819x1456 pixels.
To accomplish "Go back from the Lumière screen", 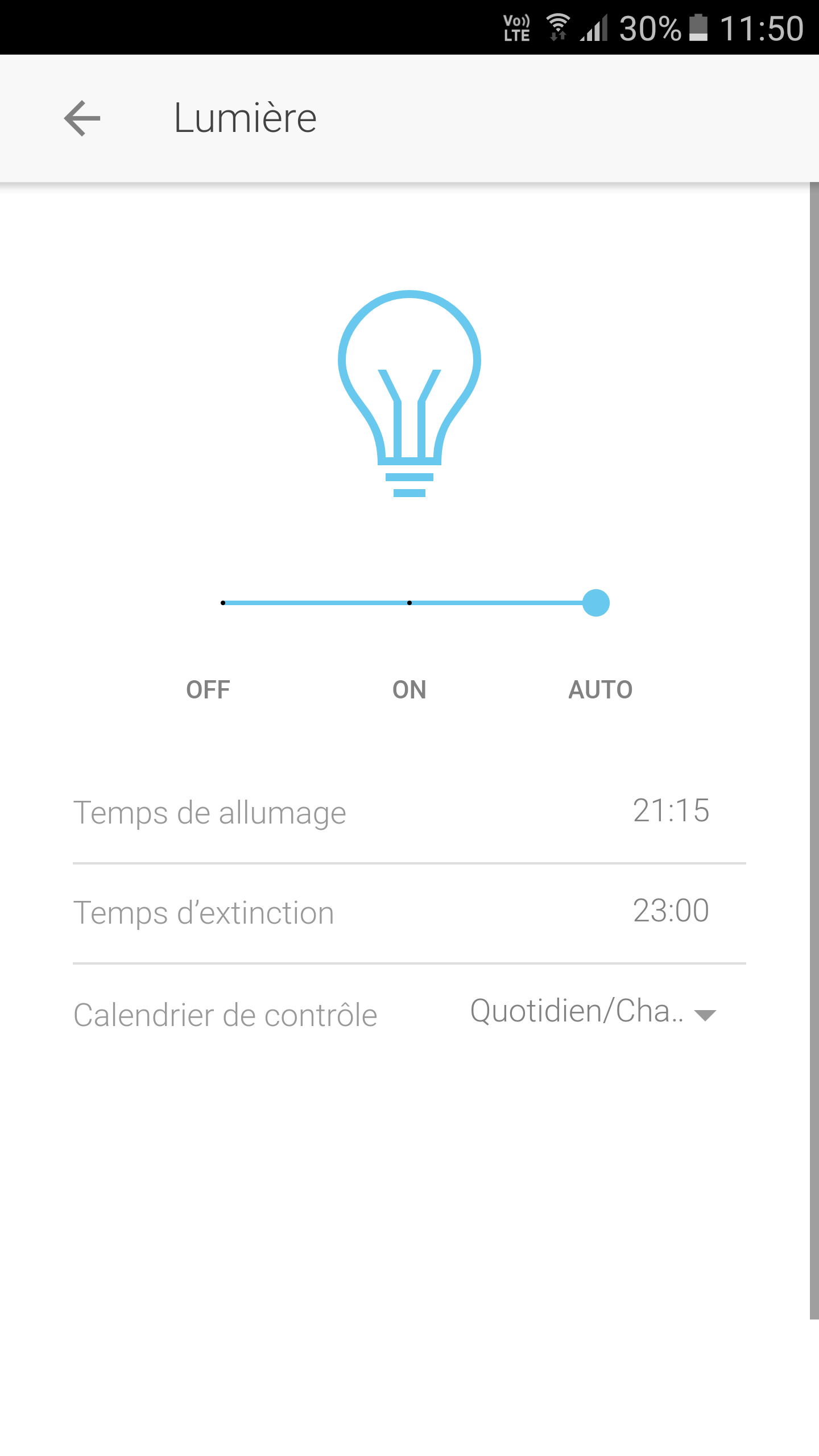I will pos(82,118).
